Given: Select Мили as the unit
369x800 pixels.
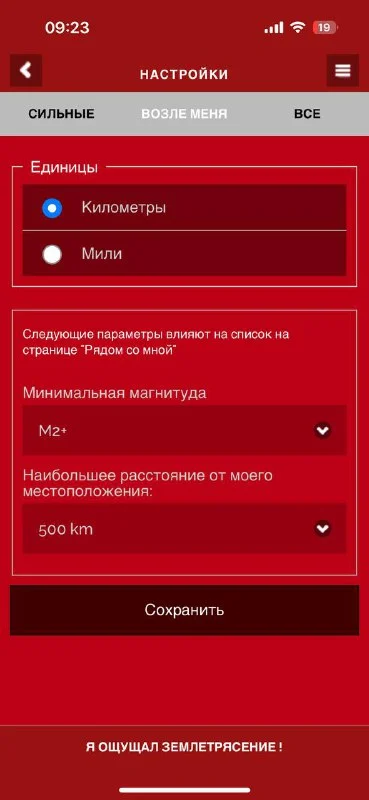Looking at the screenshot, I should pyautogui.click(x=184, y=254).
